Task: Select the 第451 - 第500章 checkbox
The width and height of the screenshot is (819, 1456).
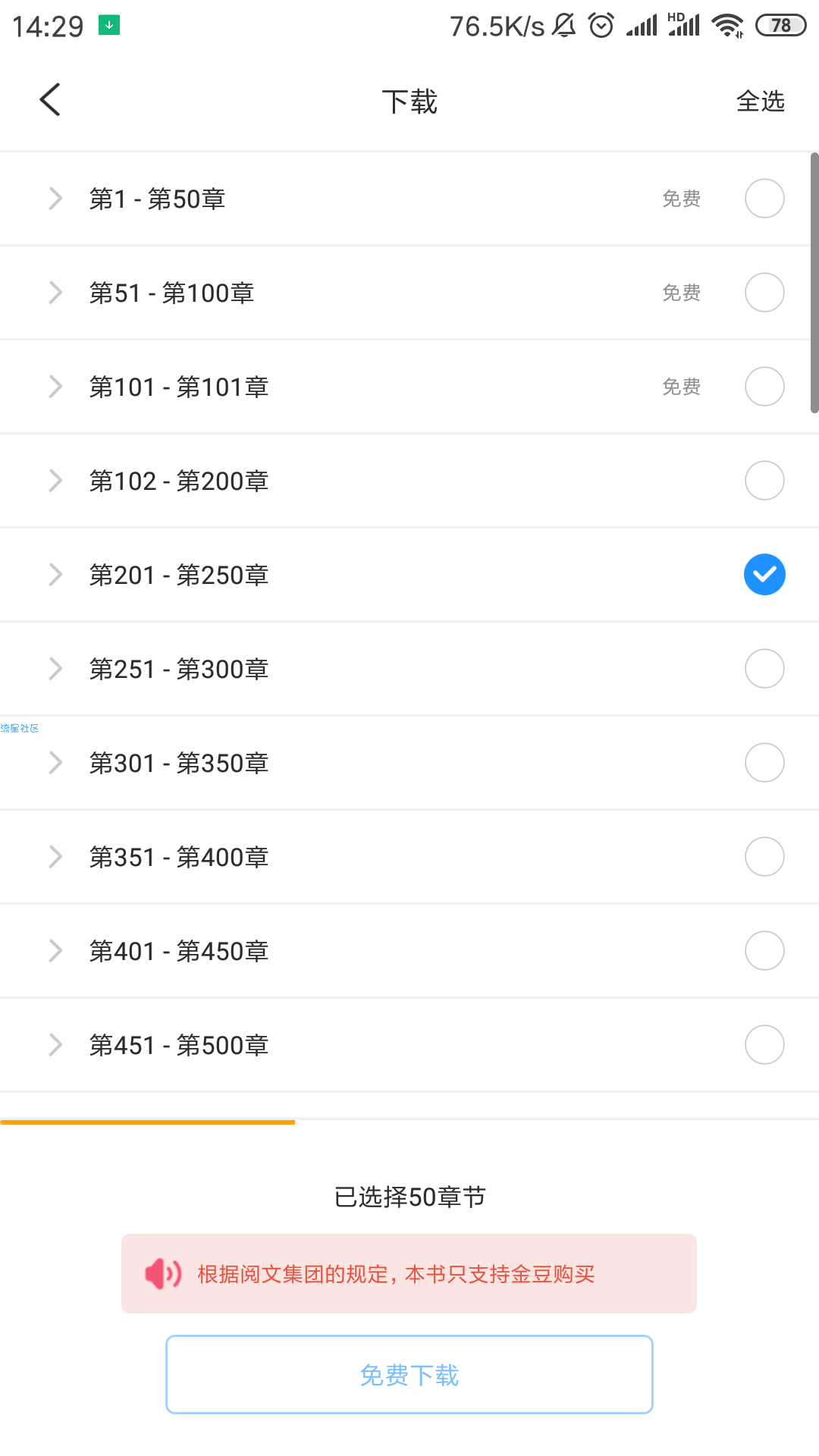Action: point(764,1045)
